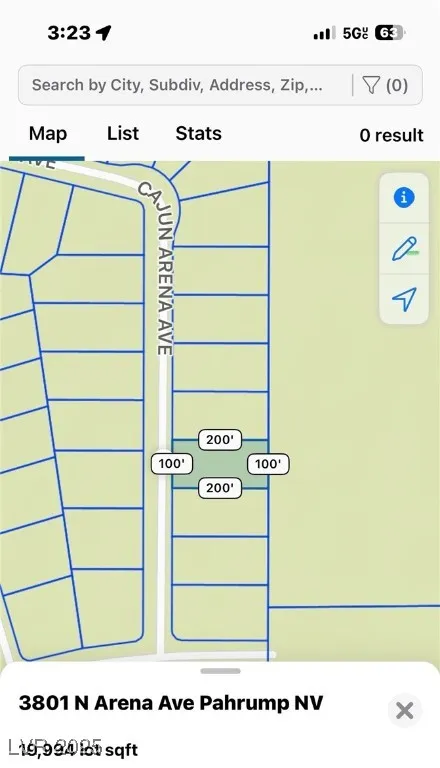The height and width of the screenshot is (768, 440).
Task: Open the map info button
Action: (x=404, y=197)
